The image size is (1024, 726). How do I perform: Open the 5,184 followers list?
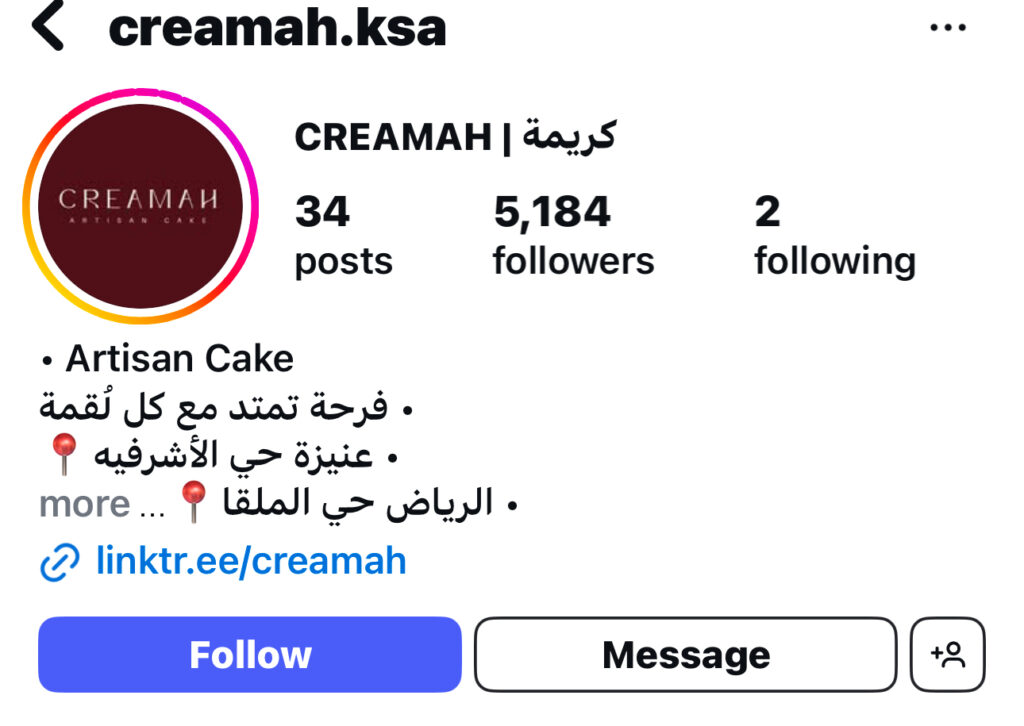point(573,236)
